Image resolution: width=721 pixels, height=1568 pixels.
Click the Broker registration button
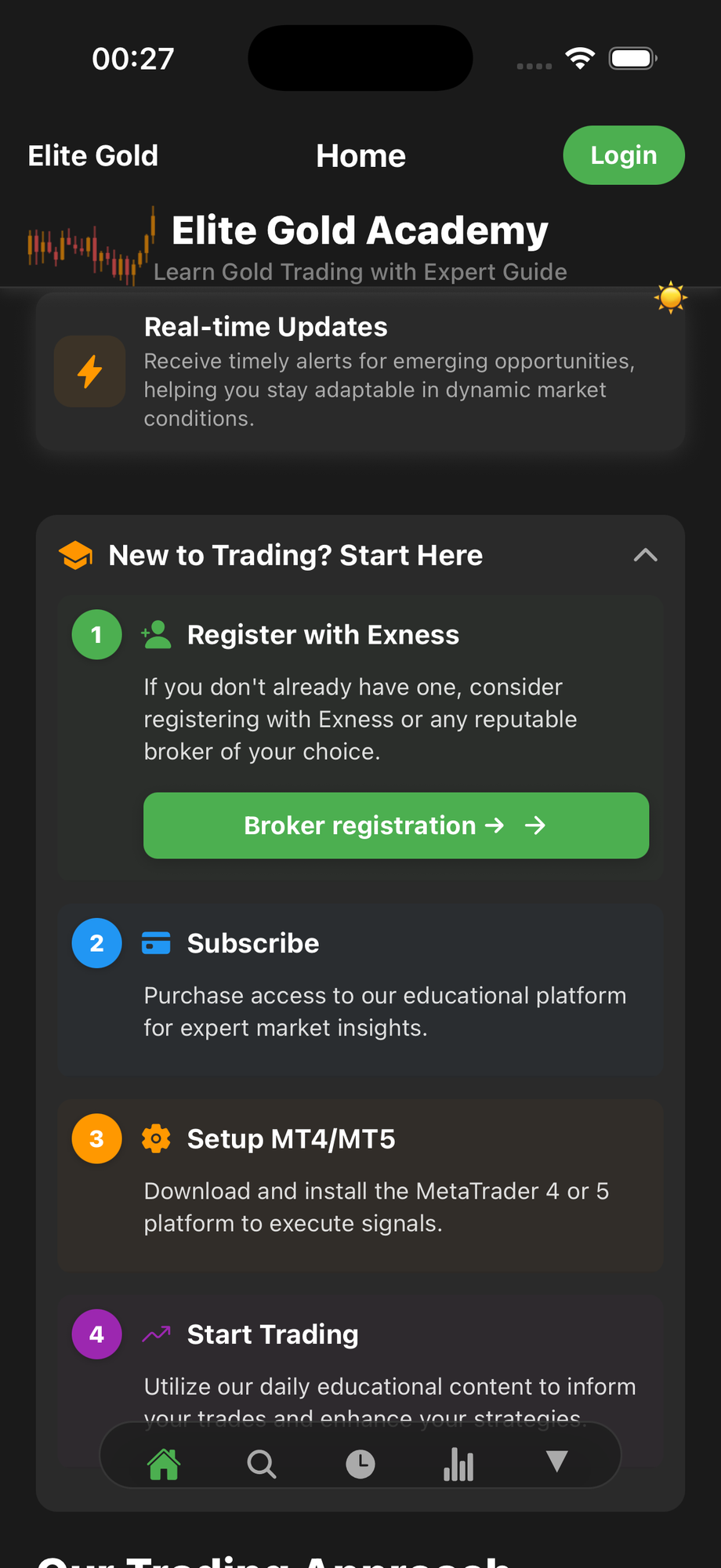(x=396, y=826)
